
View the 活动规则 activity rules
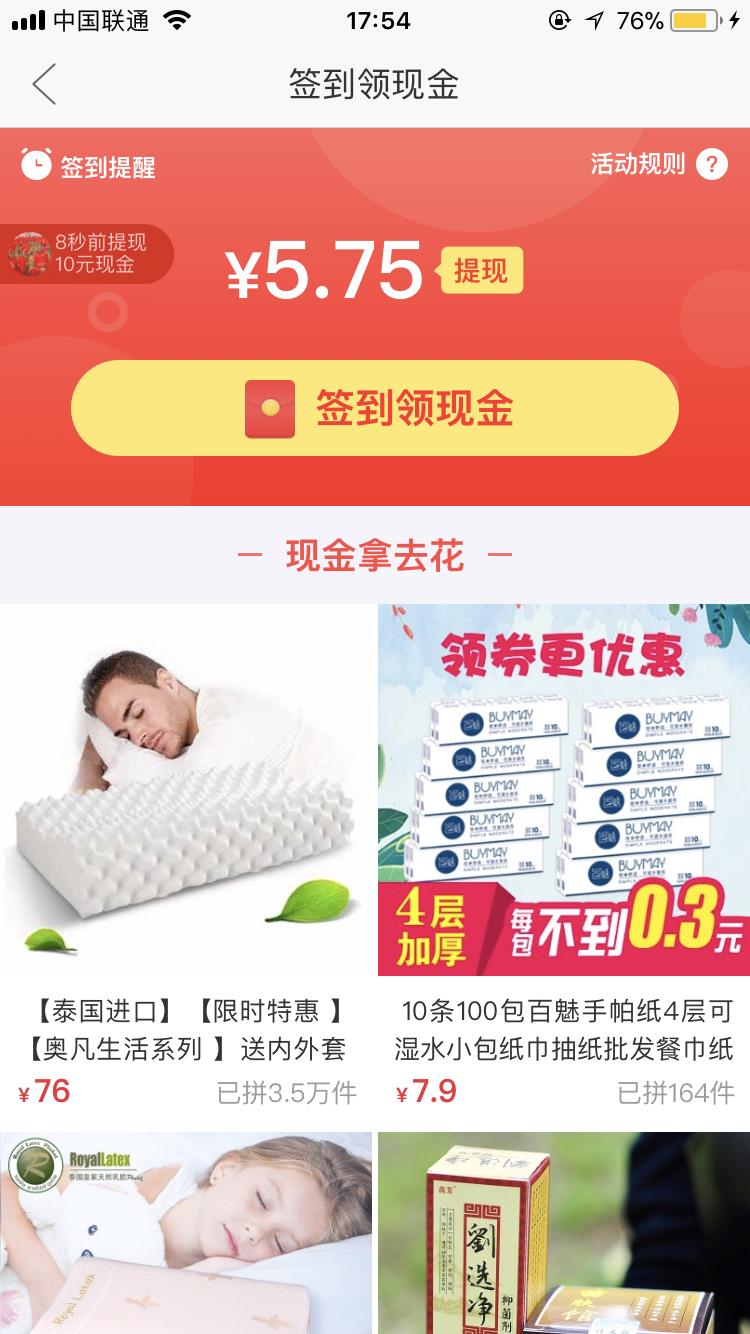pyautogui.click(x=657, y=164)
